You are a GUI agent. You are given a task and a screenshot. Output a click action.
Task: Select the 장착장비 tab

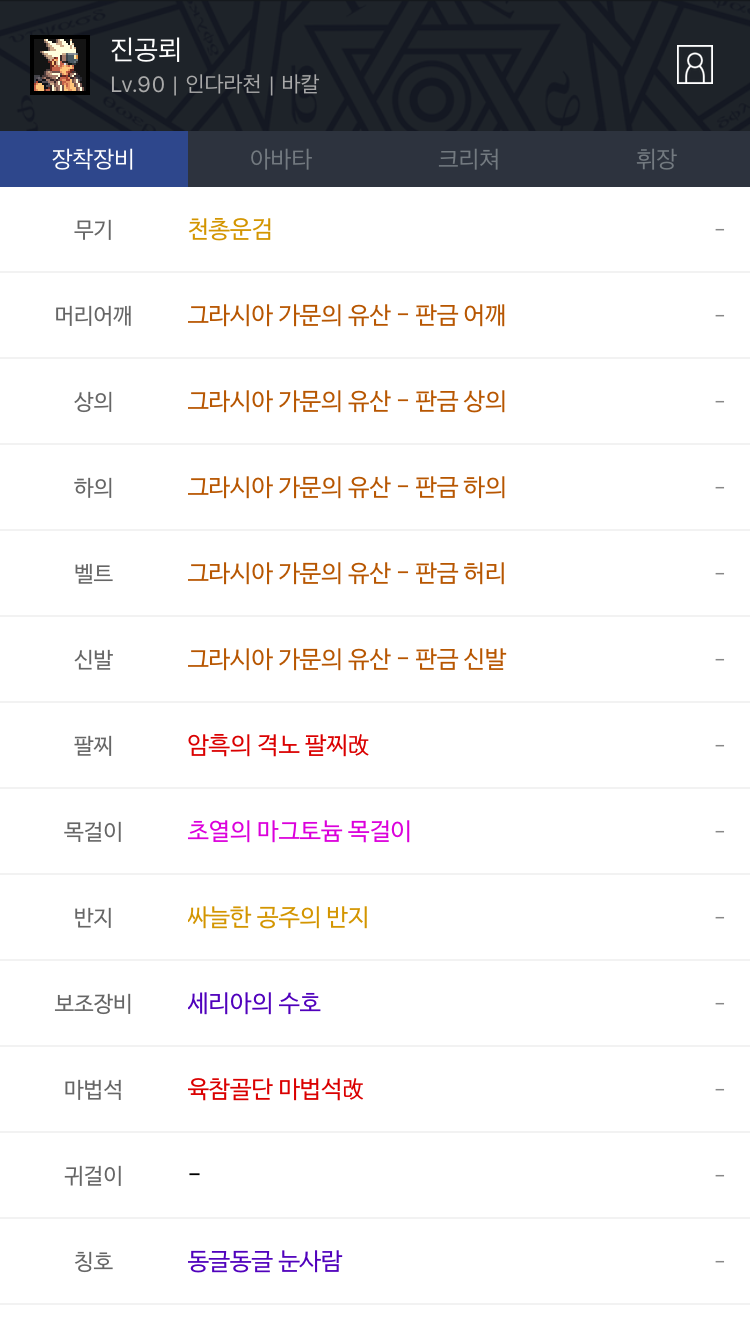94,159
